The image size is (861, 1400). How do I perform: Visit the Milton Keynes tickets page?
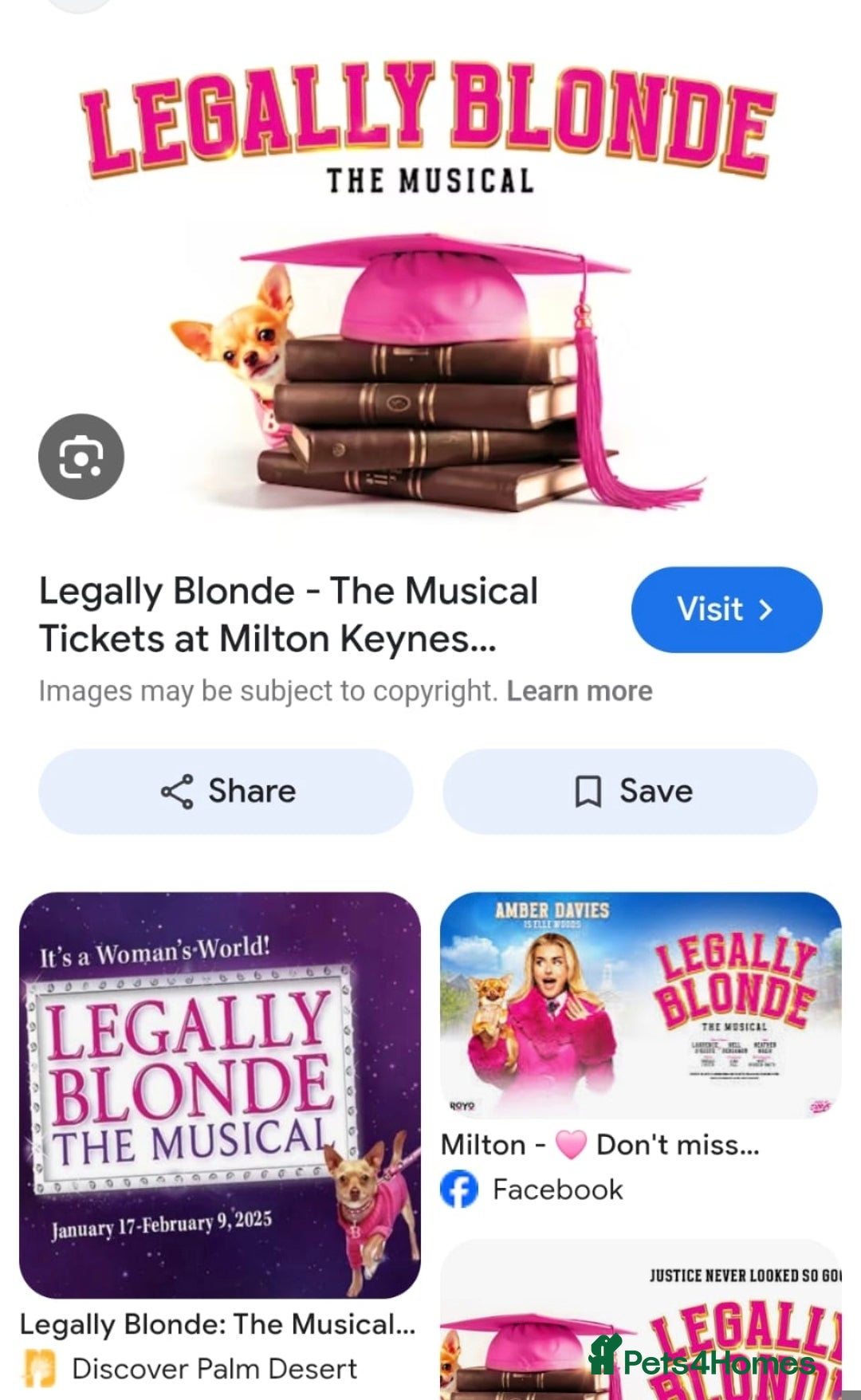[x=725, y=610]
